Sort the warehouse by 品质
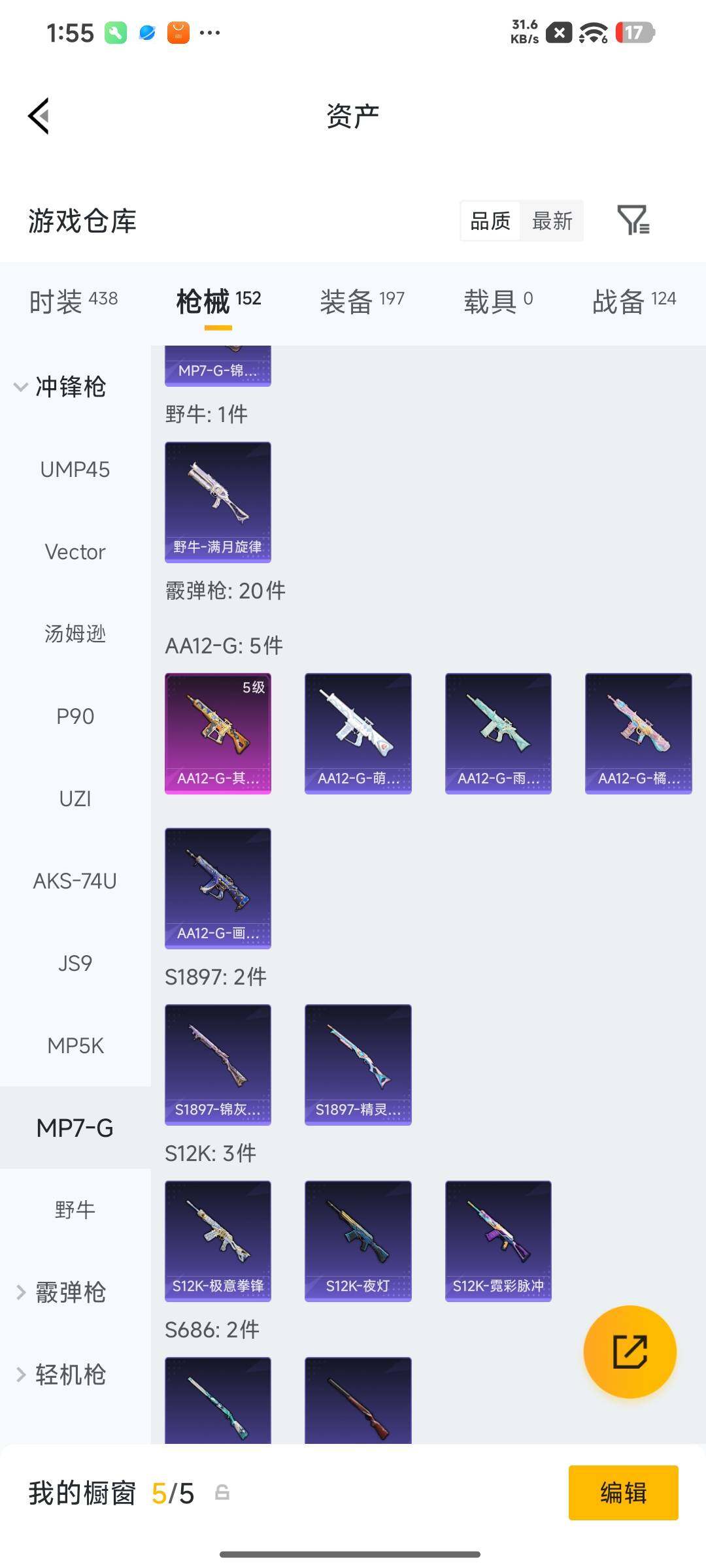 tap(490, 221)
